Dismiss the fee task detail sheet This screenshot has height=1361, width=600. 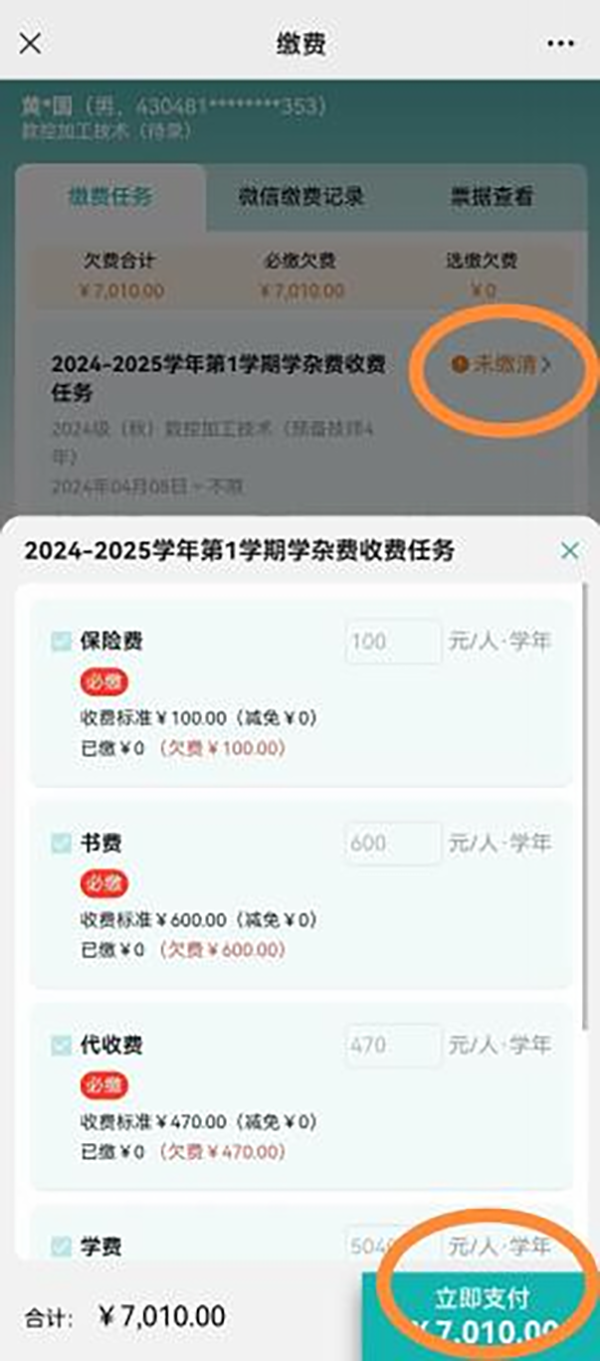tap(569, 550)
